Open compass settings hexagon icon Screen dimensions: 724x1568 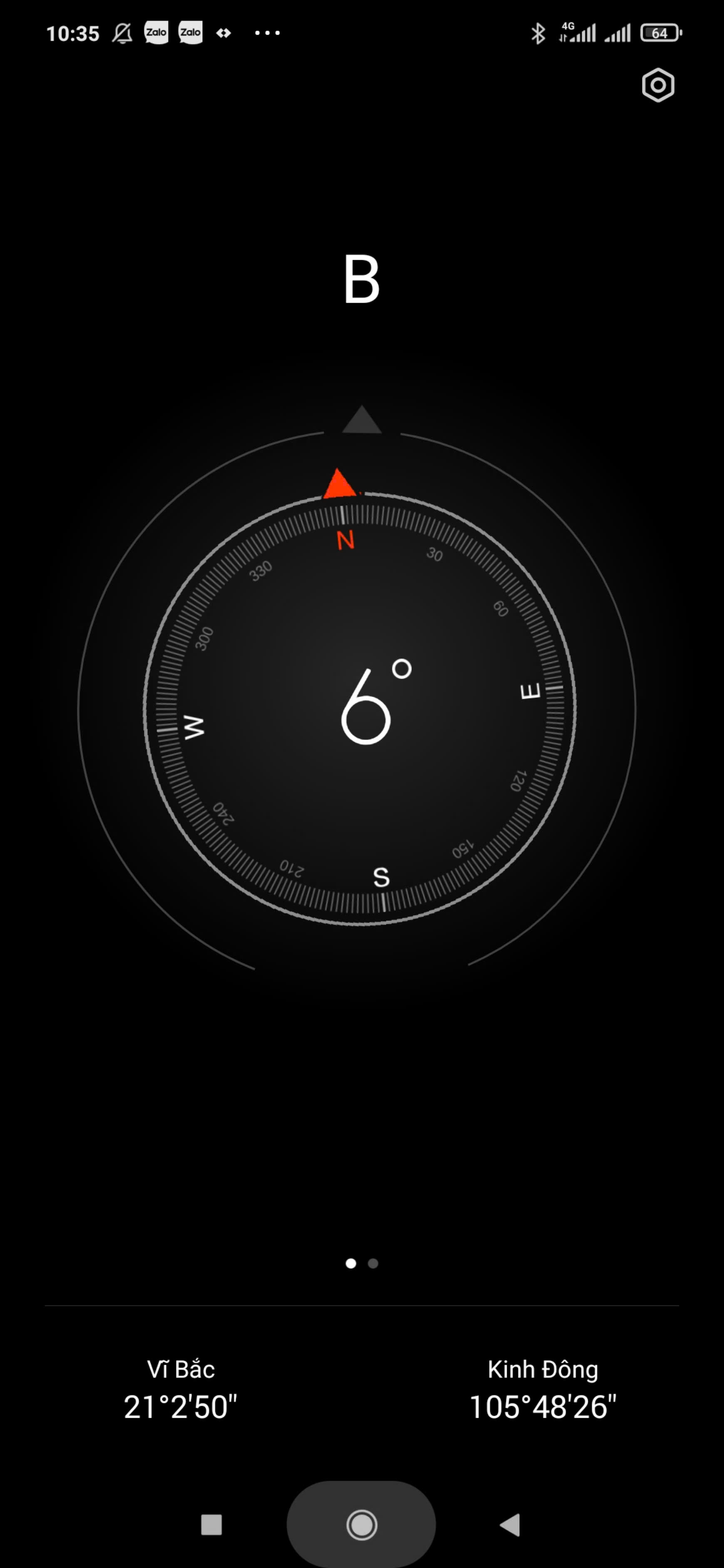(658, 85)
